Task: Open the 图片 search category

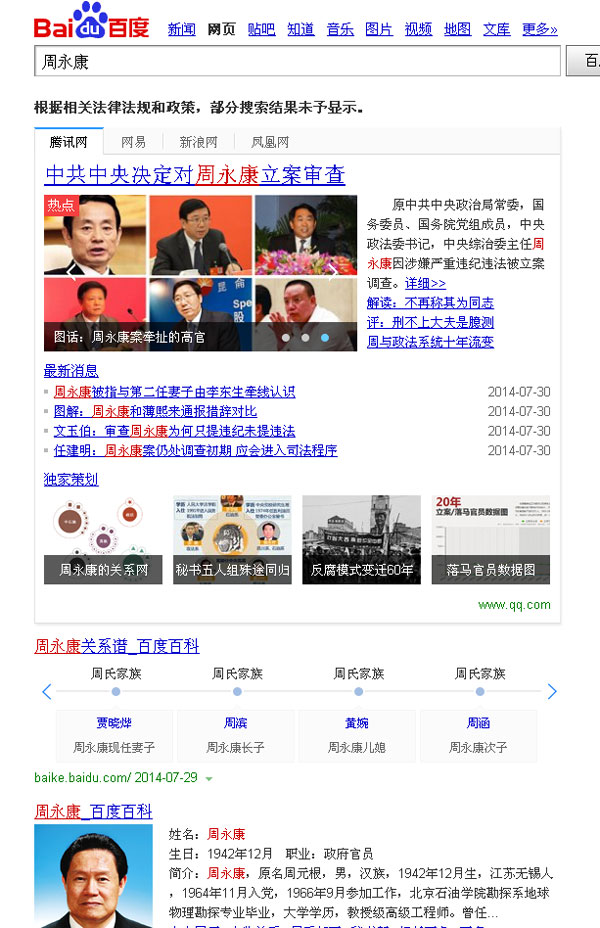Action: coord(379,29)
